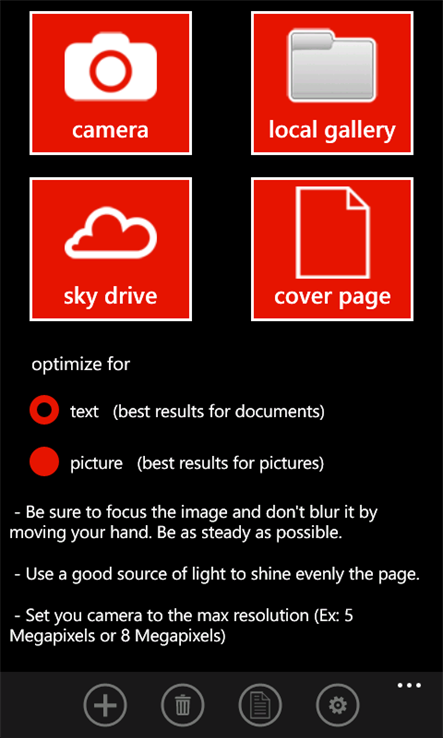Open the sky drive tile
Screen dimensions: 443x738
(x=111, y=249)
